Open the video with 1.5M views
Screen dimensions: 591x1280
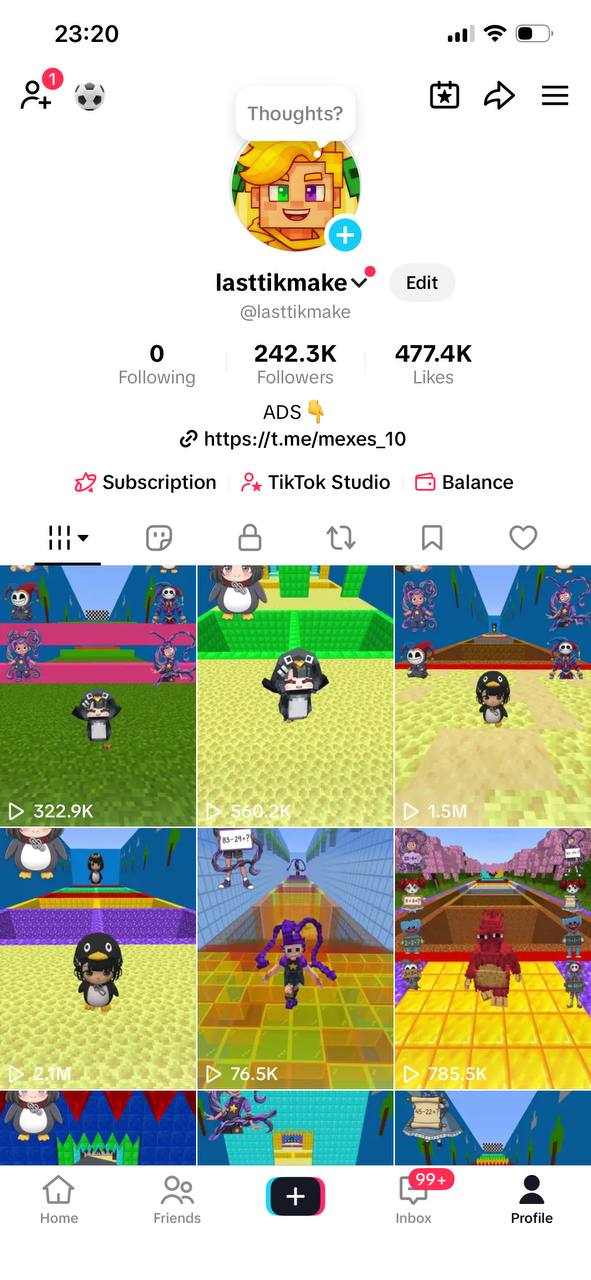(x=493, y=695)
